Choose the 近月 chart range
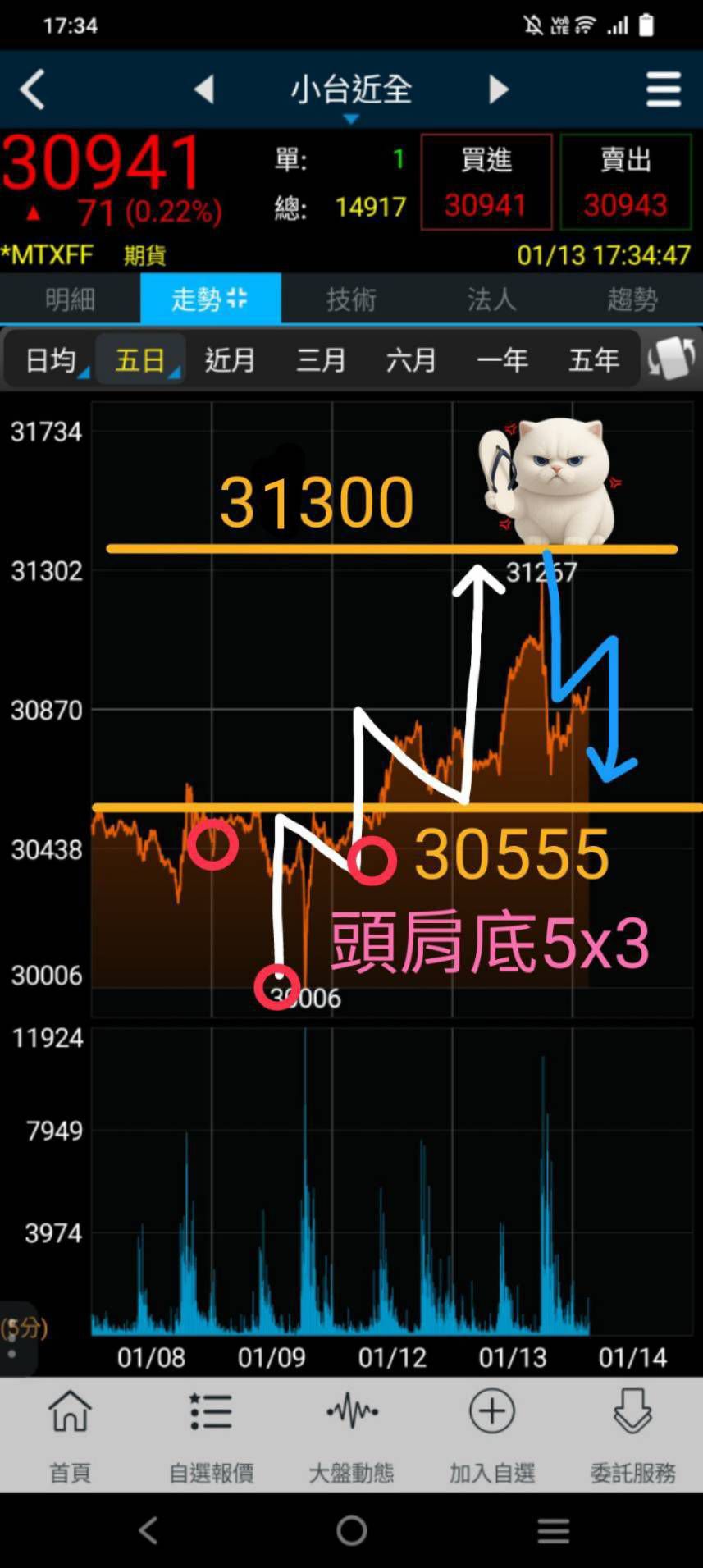 (x=230, y=360)
